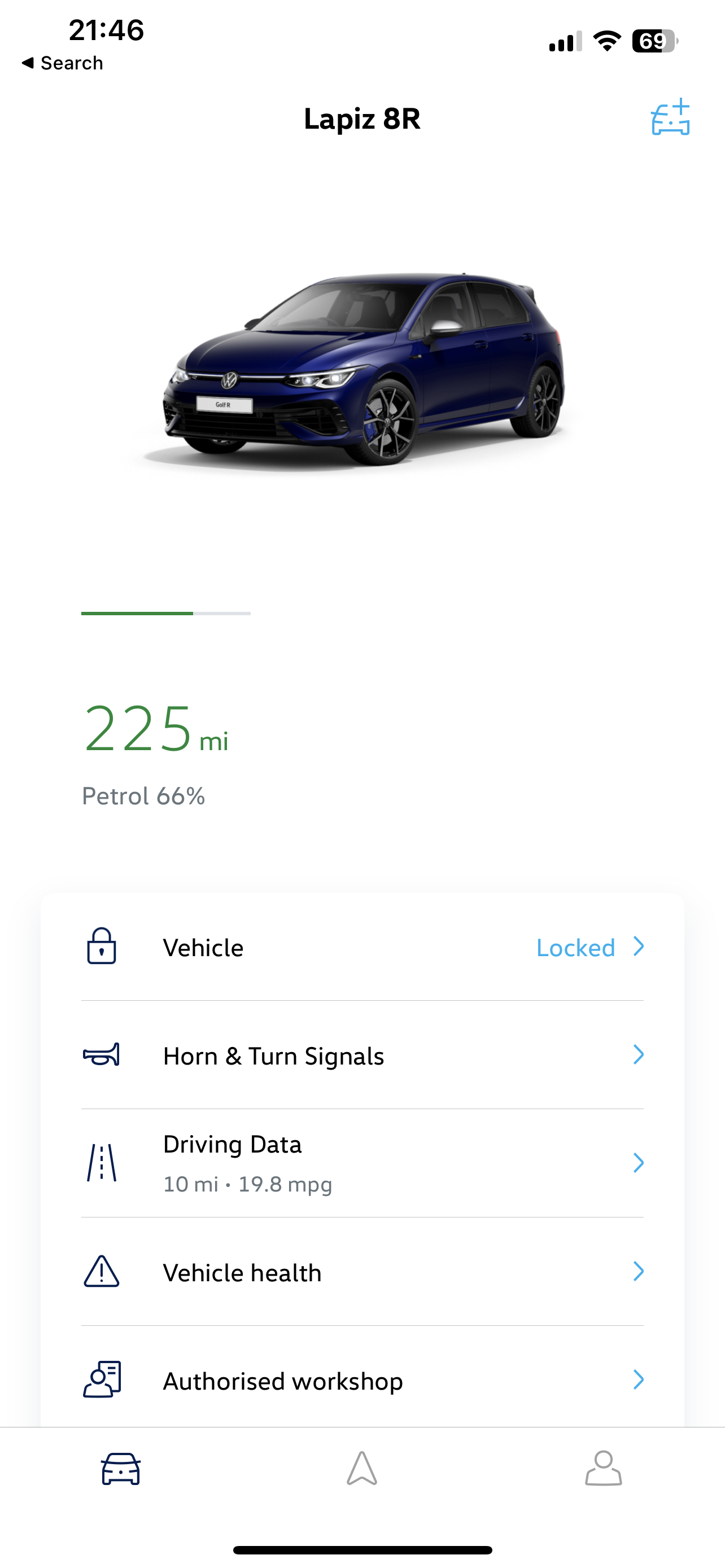The height and width of the screenshot is (1568, 725).
Task: Open Vehicle health
Action: [x=363, y=1272]
